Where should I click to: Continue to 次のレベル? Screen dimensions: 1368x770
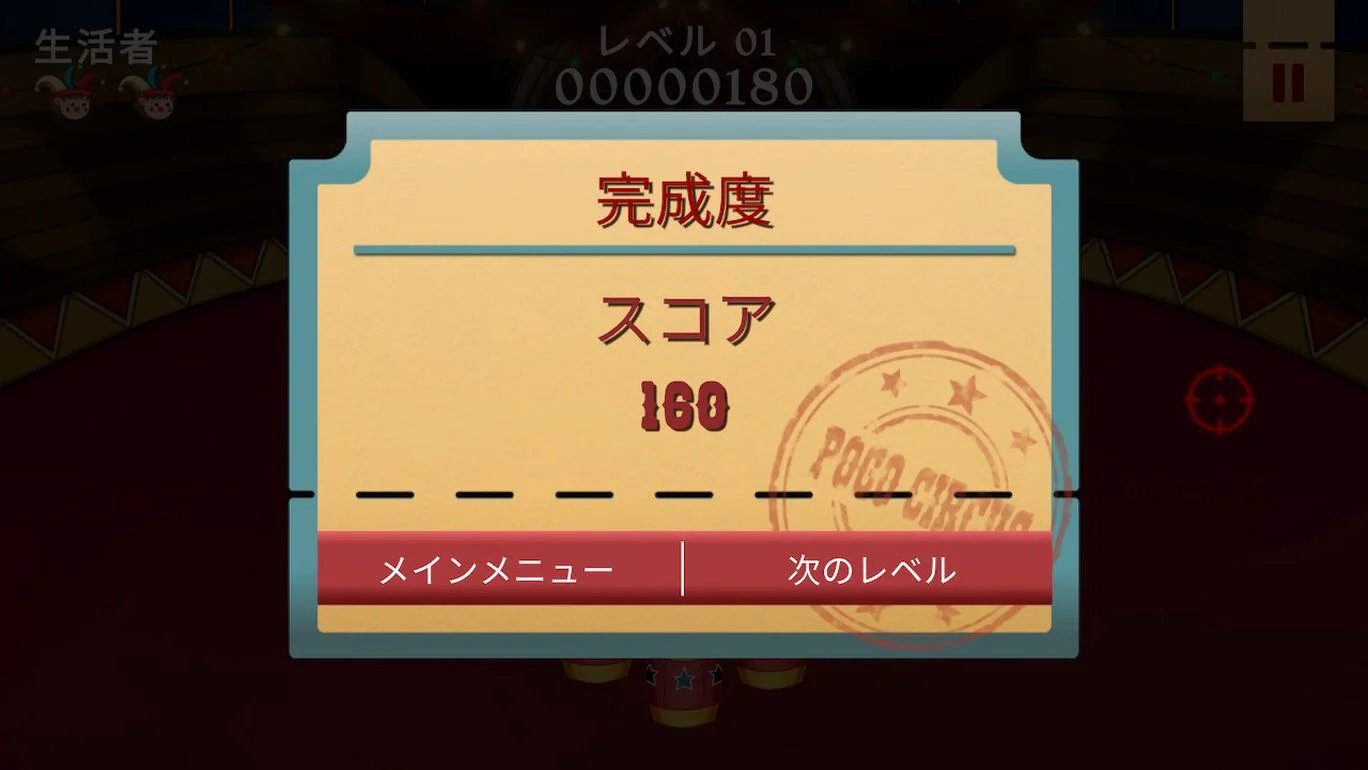(870, 570)
